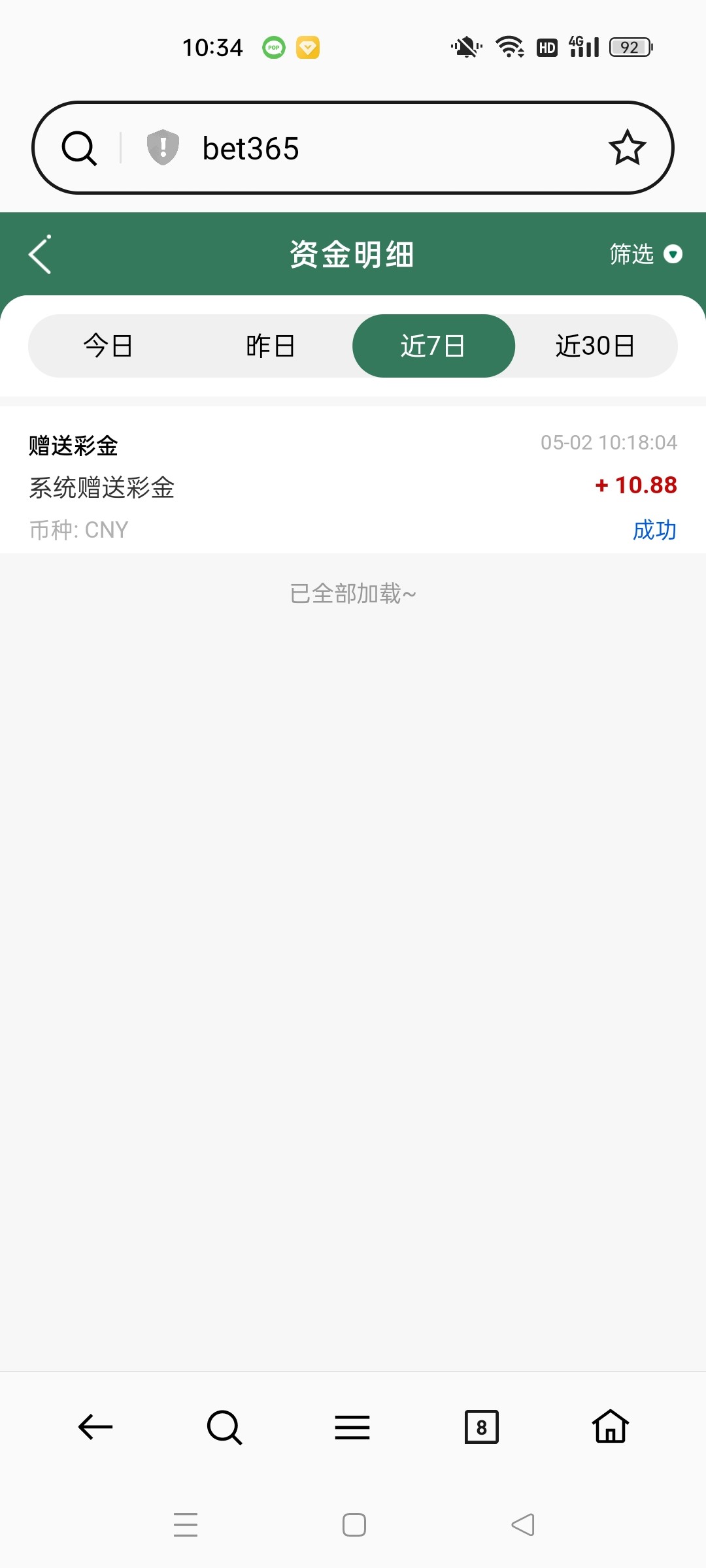
Task: Go back from 资金明细 page
Action: [x=41, y=254]
